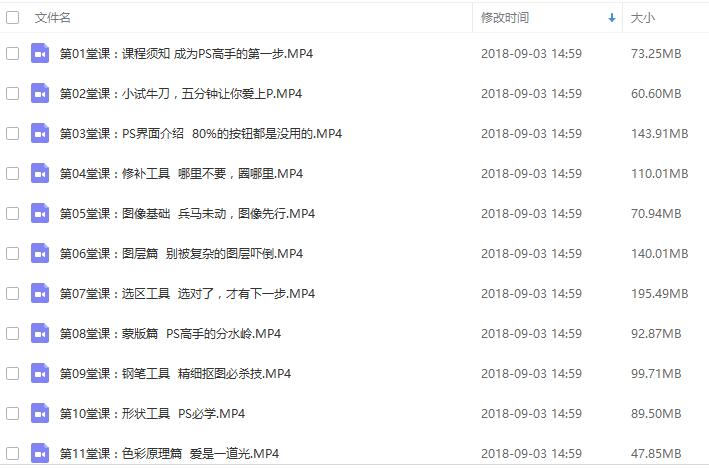Select checkbox for 第04堂课 修补工具
Viewport: 709px width, 468px height.
point(13,173)
